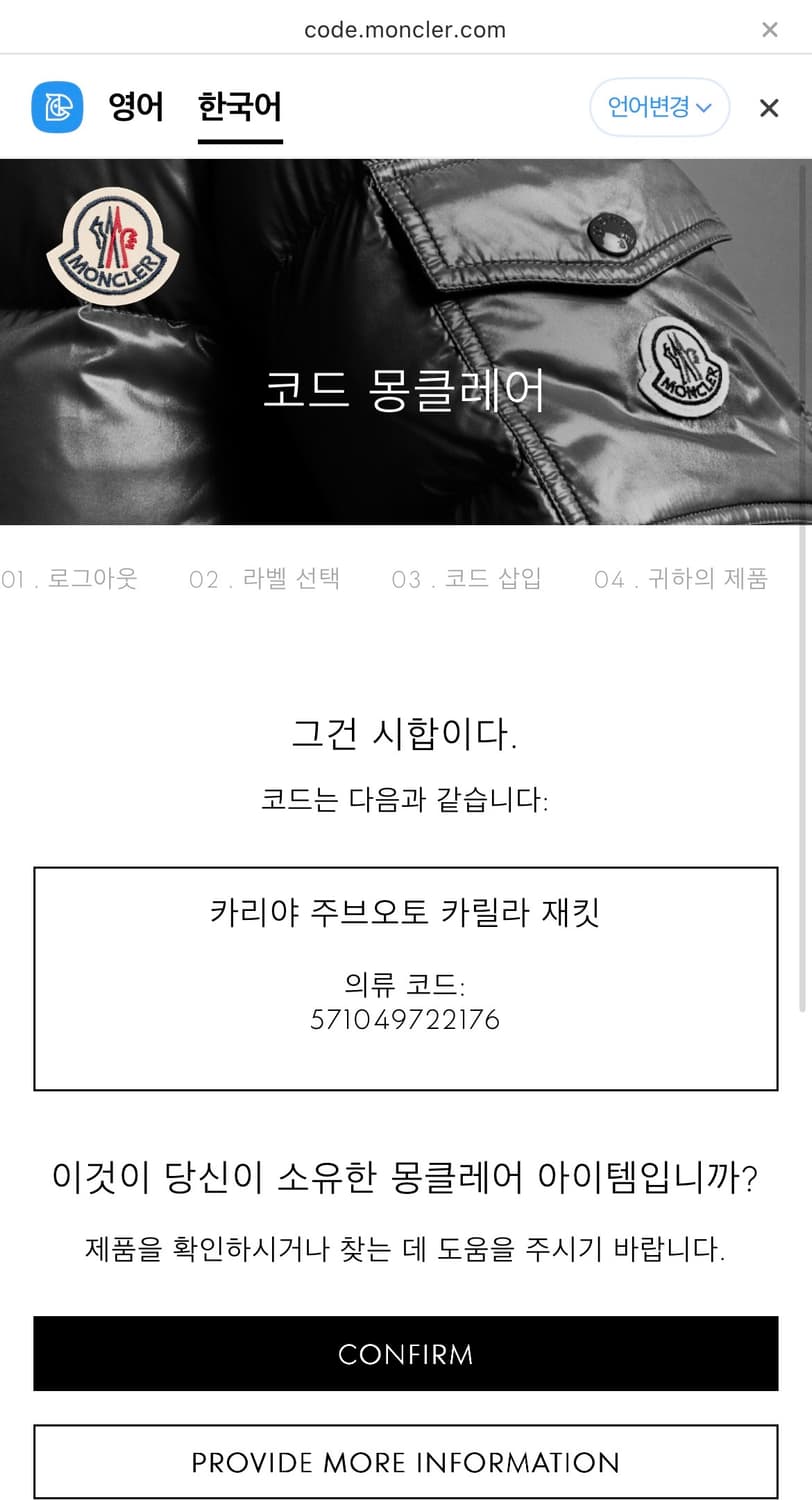Select the 한국어 language tab
Screen dimensions: 812x1500
coord(240,107)
